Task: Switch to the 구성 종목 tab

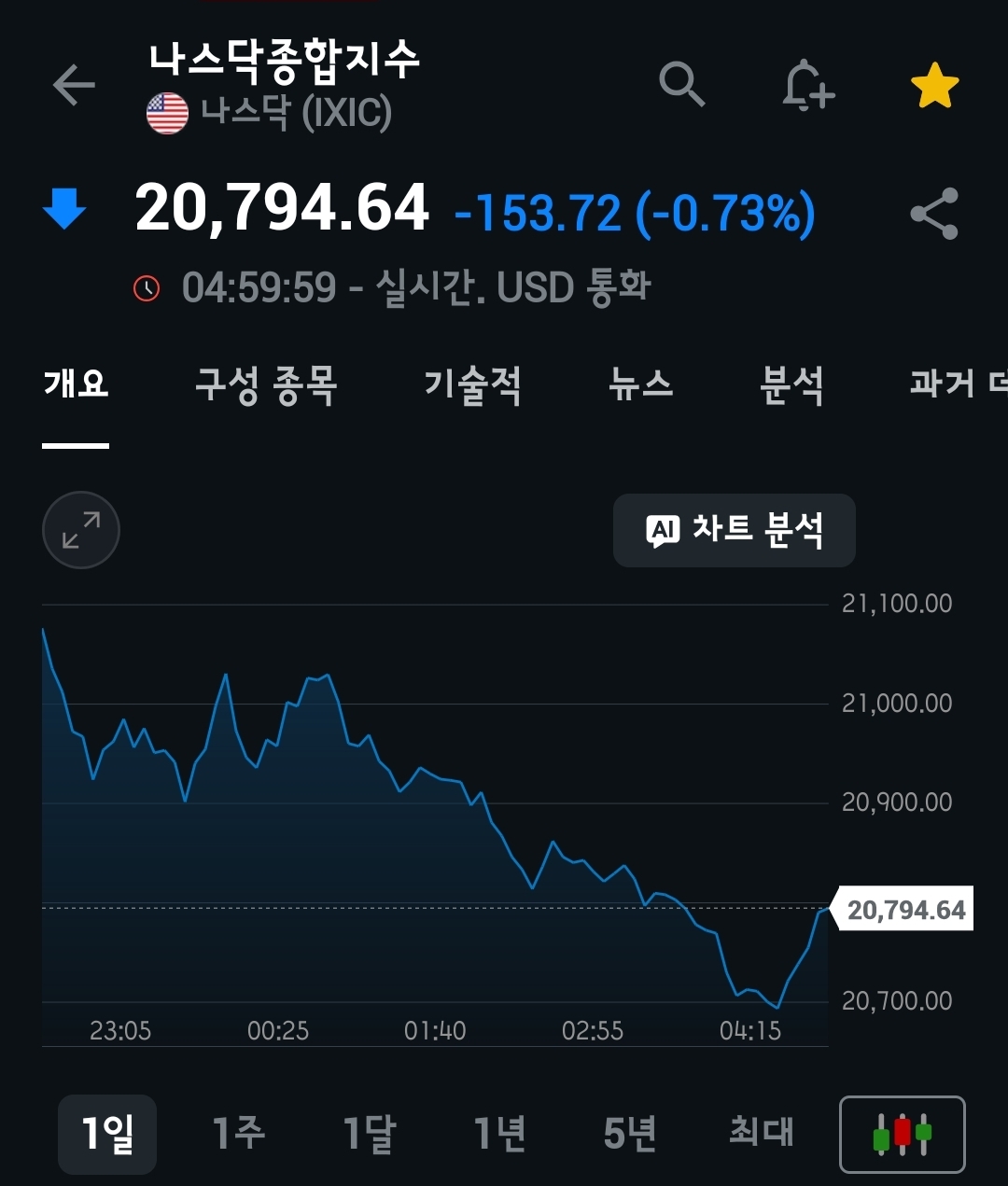Action: coord(266,384)
